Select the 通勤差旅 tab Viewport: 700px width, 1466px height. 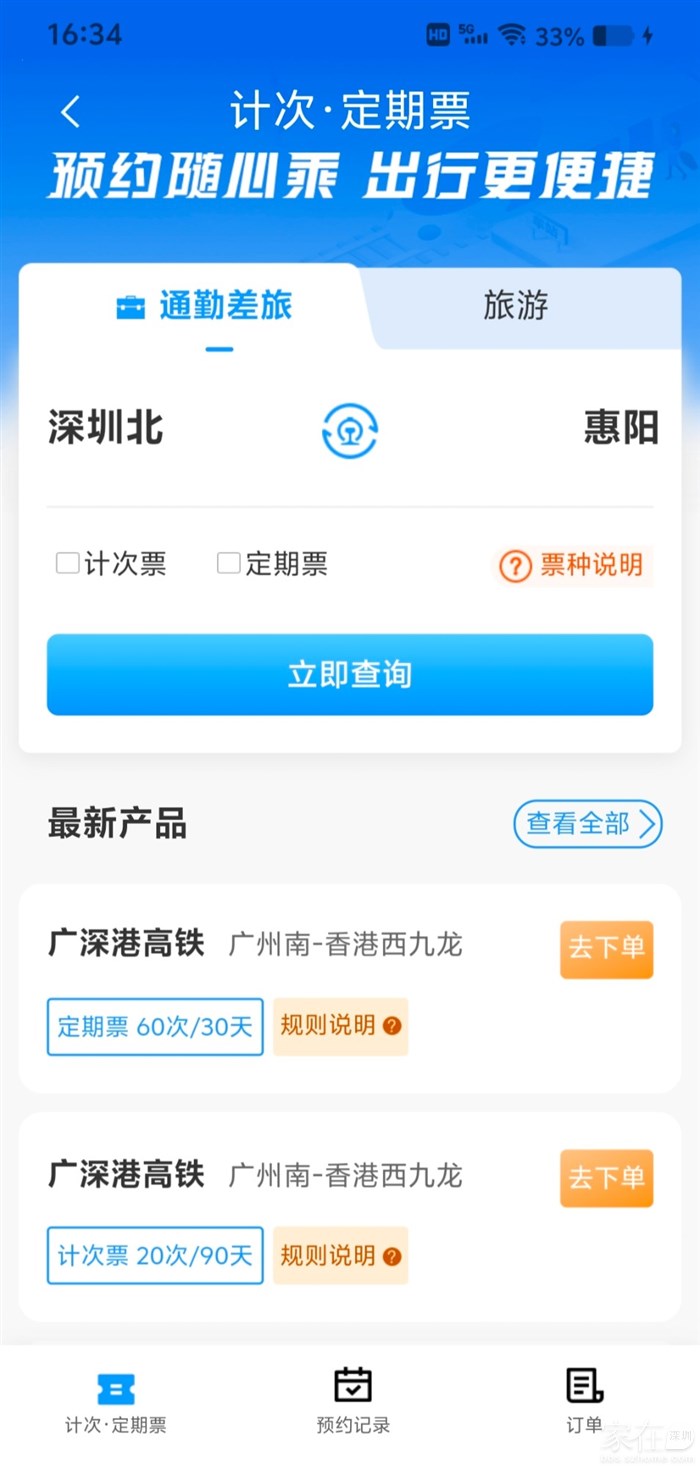[x=205, y=306]
